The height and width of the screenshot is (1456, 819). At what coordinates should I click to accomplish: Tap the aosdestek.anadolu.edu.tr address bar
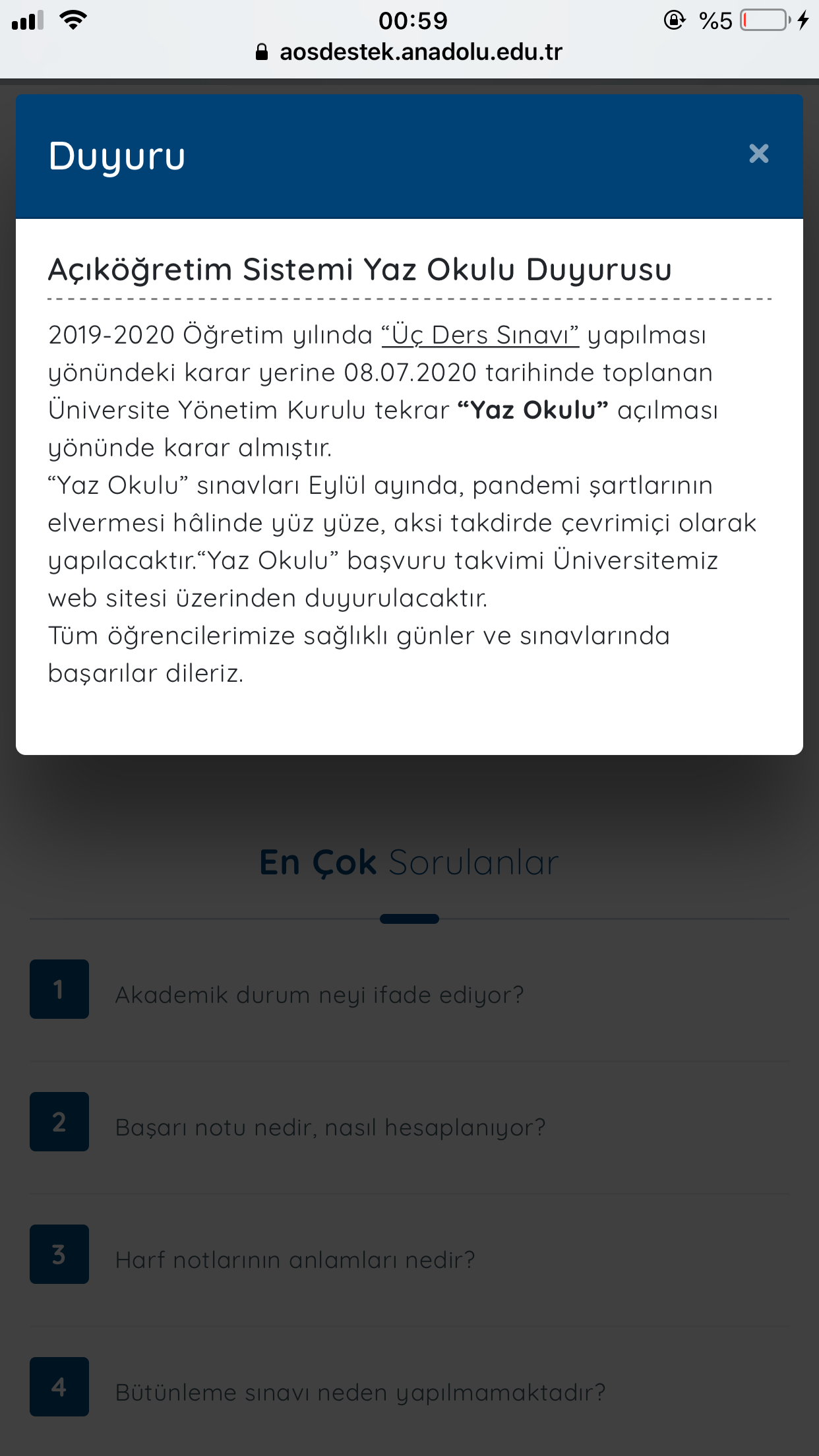click(x=409, y=52)
